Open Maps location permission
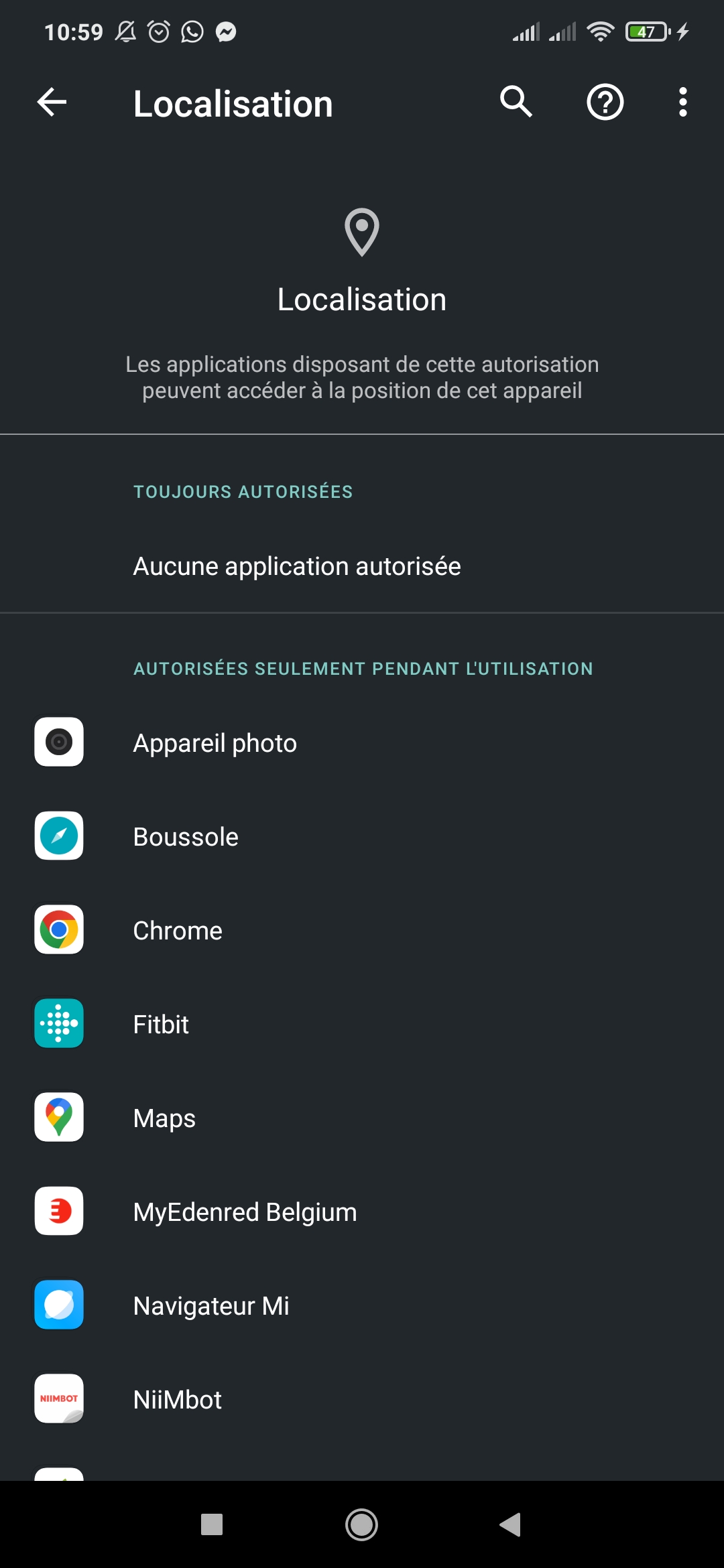The width and height of the screenshot is (724, 1568). (164, 1118)
